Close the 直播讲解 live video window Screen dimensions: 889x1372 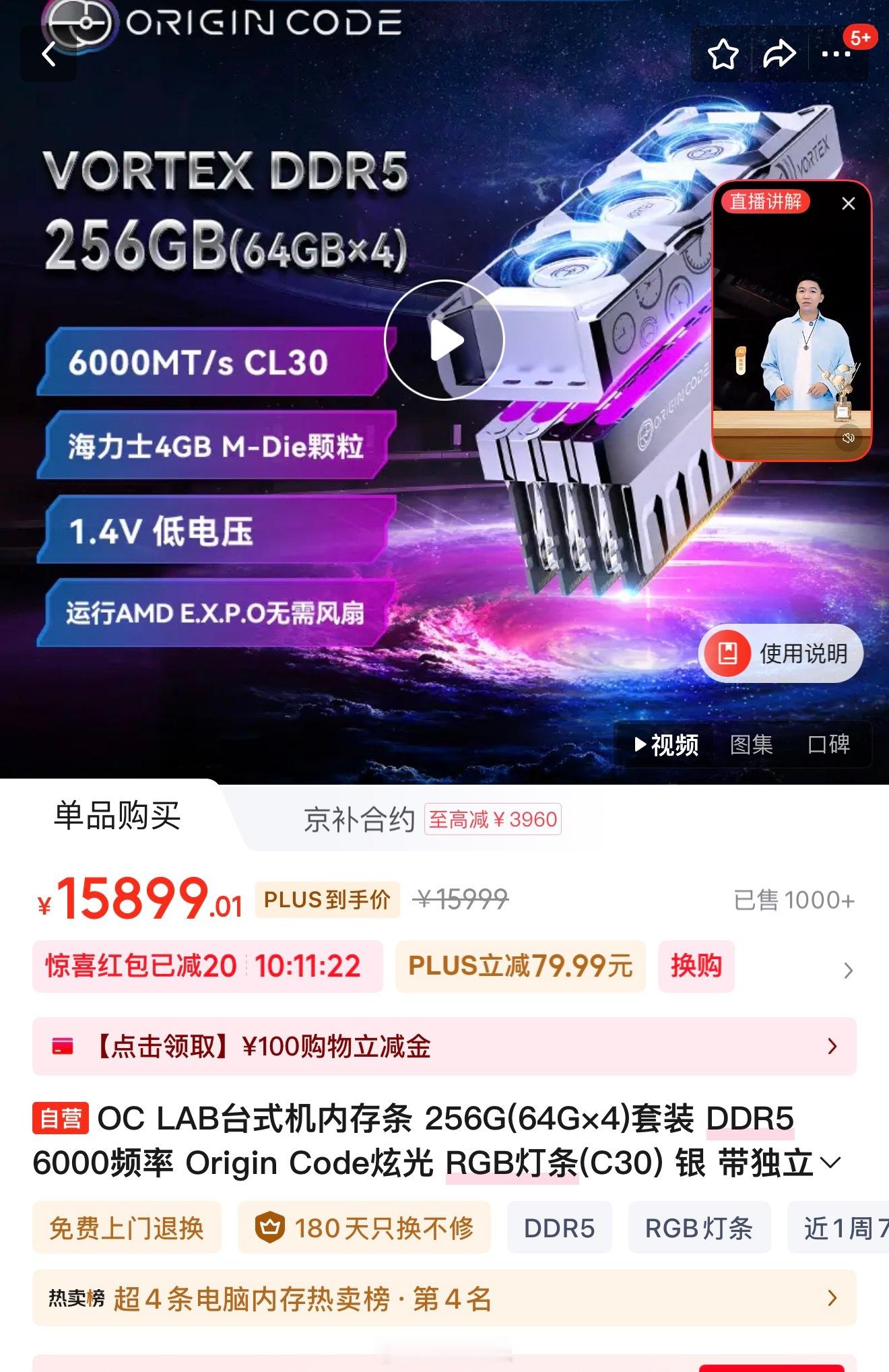tap(847, 202)
